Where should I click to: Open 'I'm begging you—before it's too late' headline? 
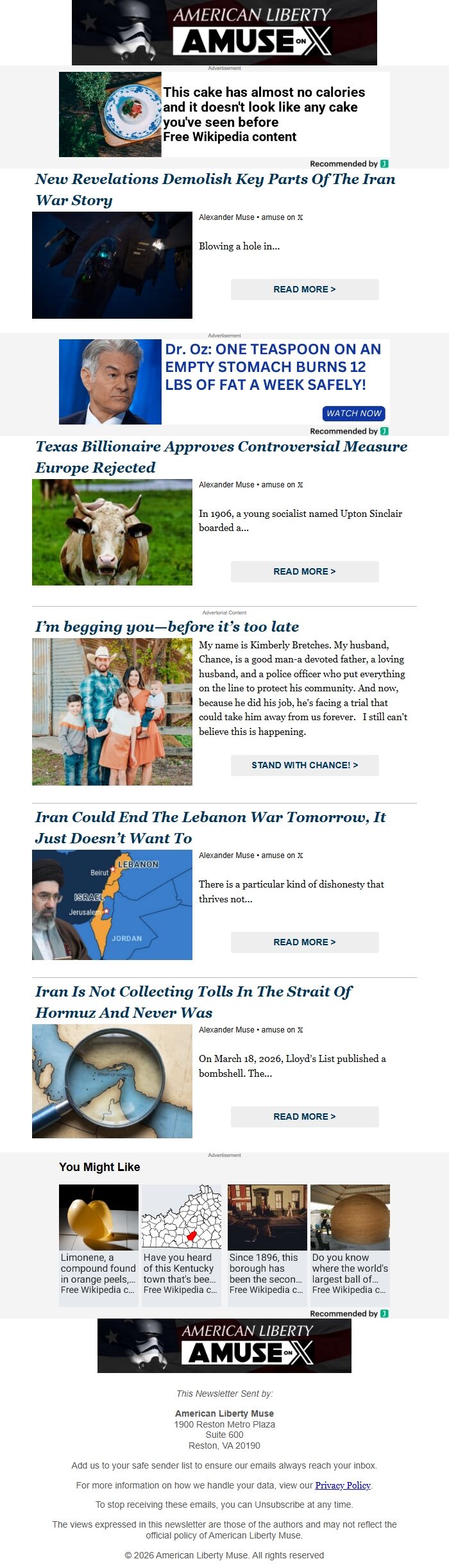point(167,627)
